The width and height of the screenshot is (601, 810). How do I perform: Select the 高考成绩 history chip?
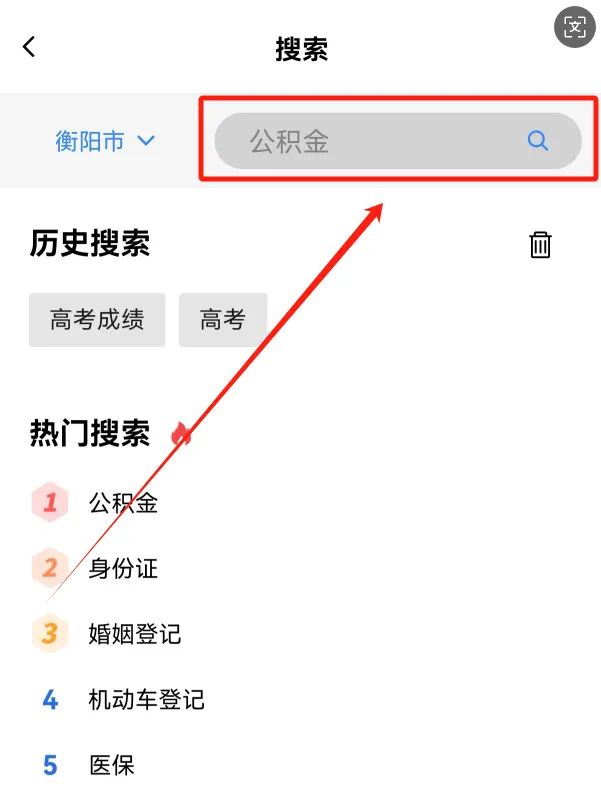tap(97, 320)
